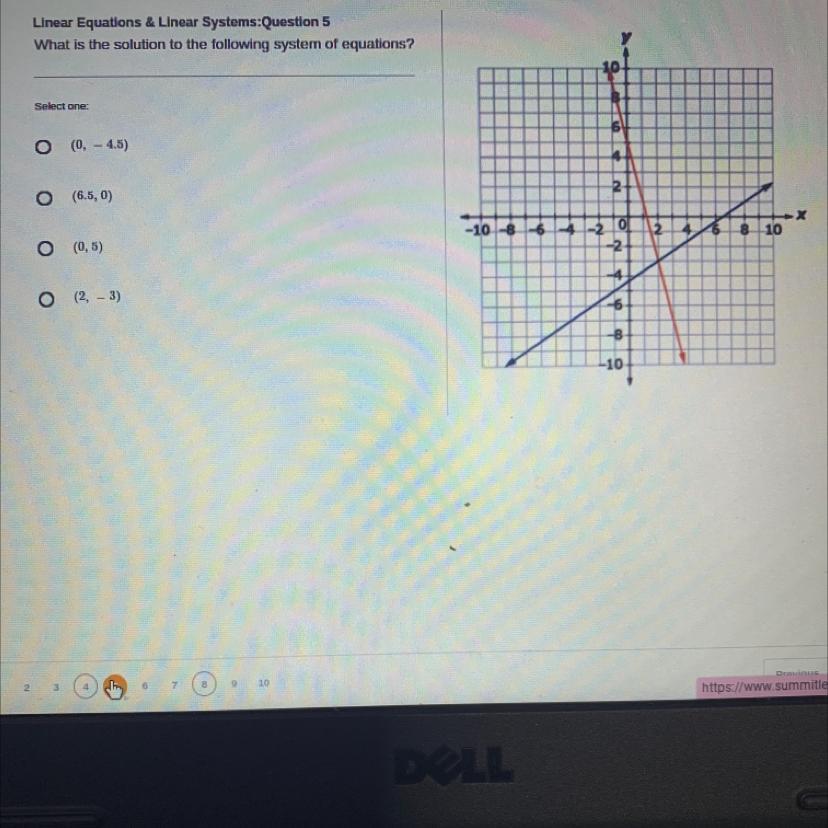Image resolution: width=828 pixels, height=828 pixels.
Task: Open circled question 4
Action: coord(86,686)
